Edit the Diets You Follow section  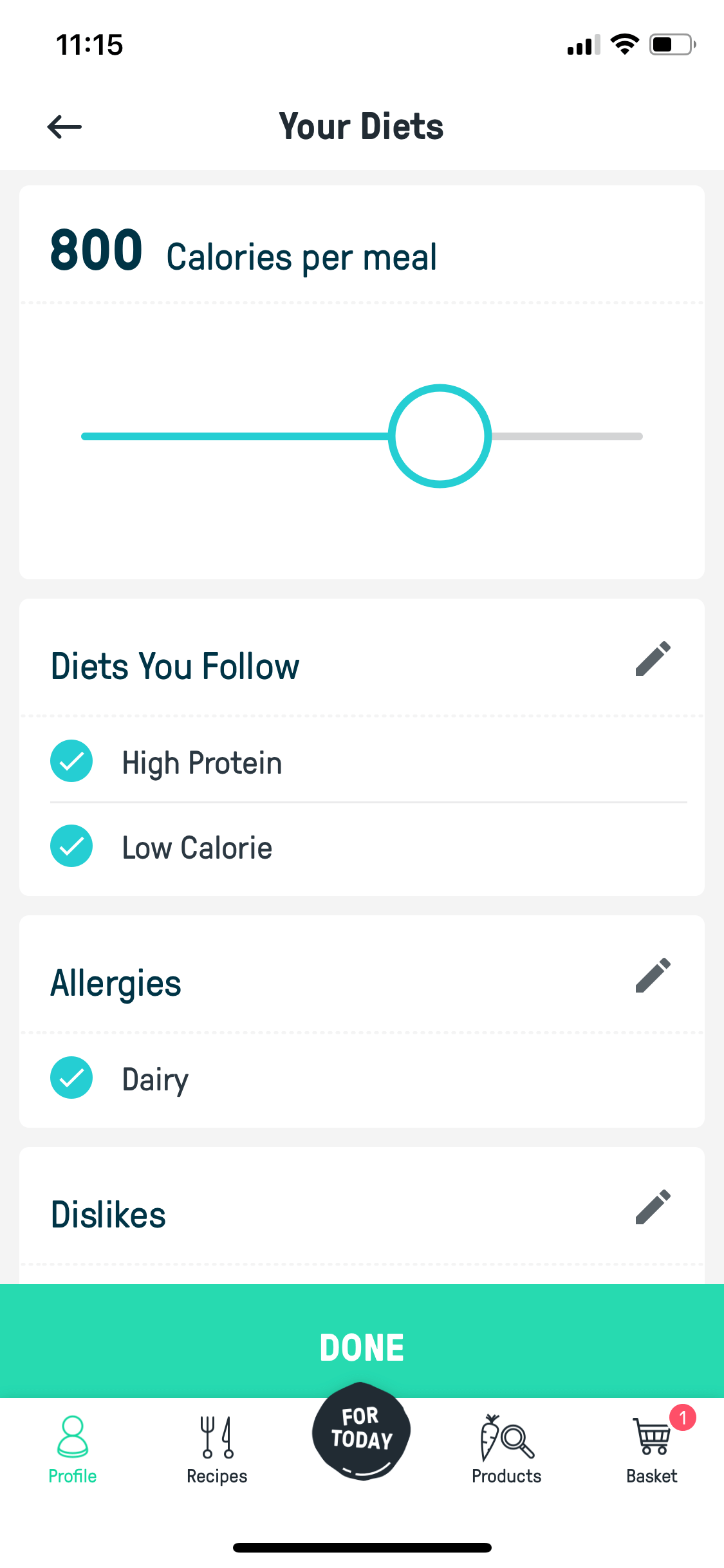pyautogui.click(x=653, y=659)
